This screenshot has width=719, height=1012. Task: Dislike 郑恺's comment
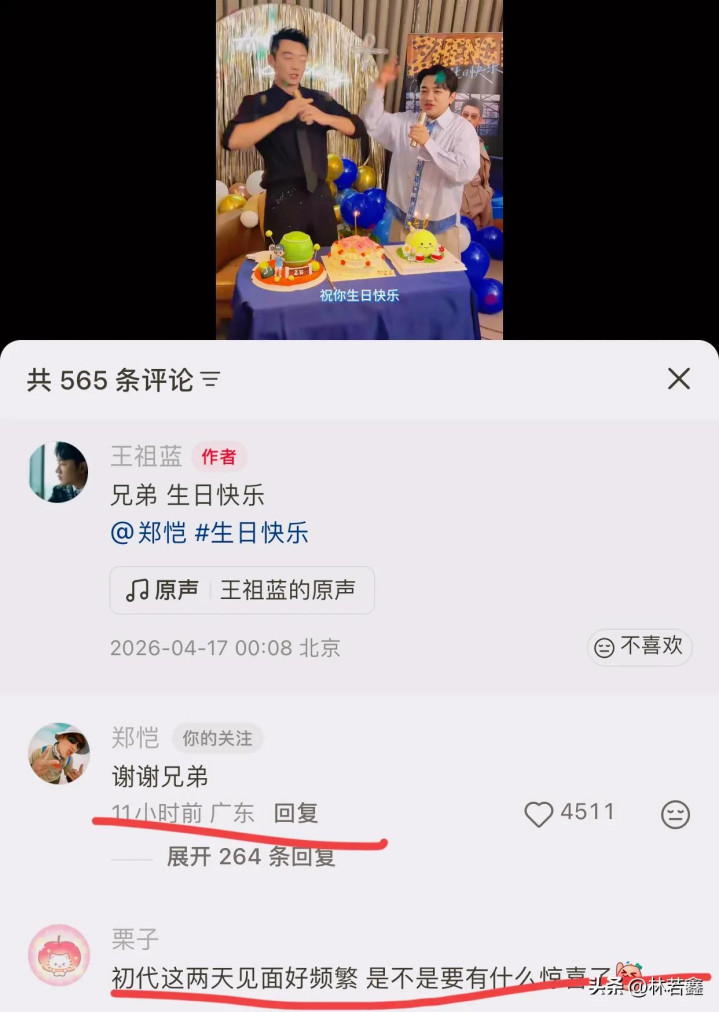(x=676, y=814)
